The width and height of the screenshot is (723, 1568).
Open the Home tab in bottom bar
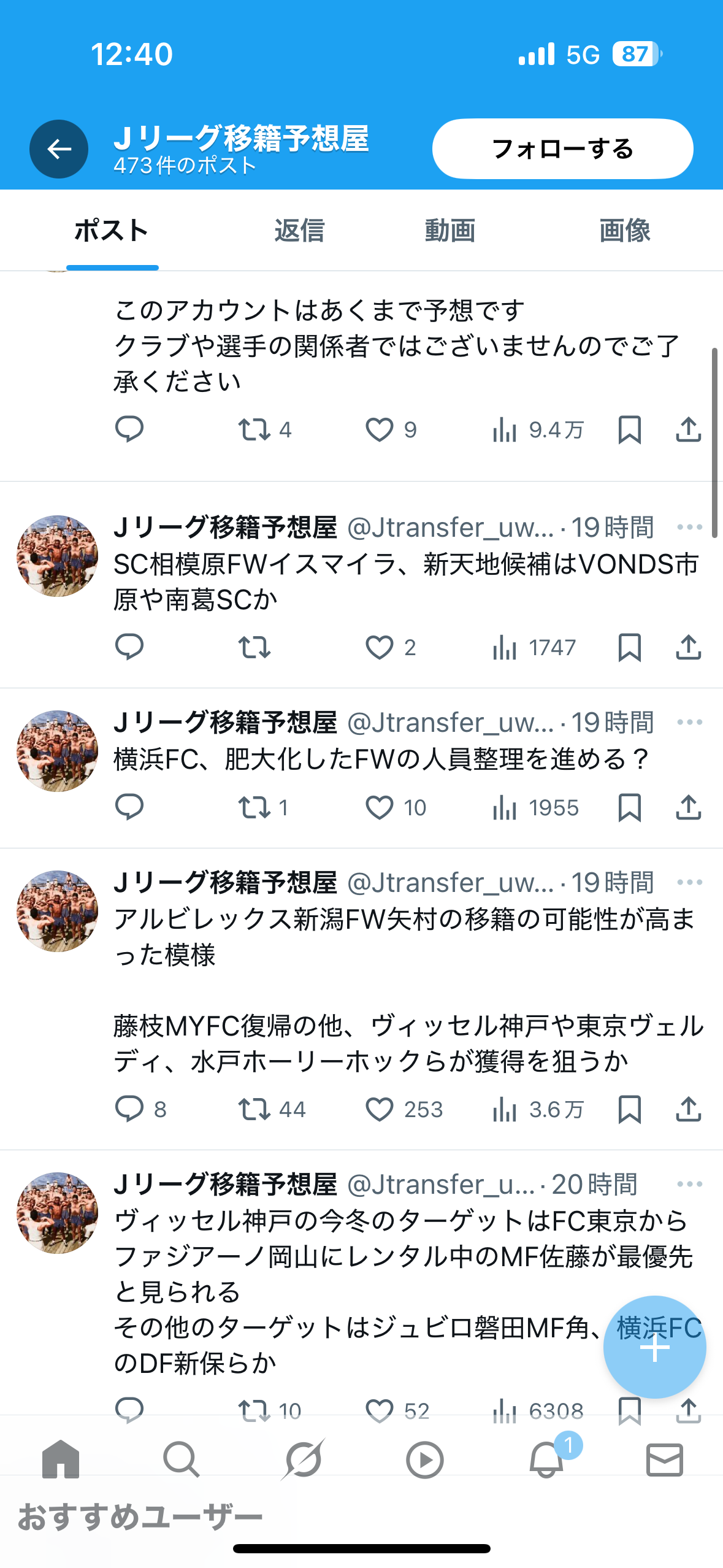61,1459
